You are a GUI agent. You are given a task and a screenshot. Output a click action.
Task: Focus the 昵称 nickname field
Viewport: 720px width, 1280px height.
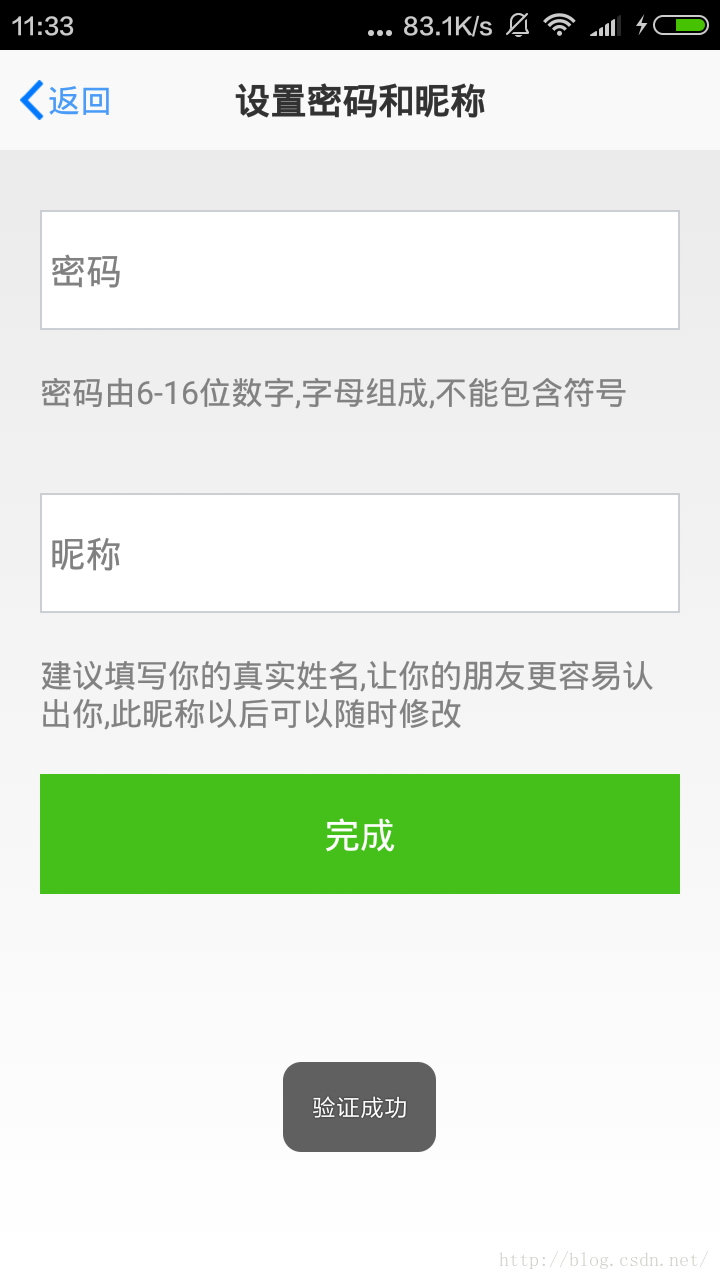[x=360, y=553]
